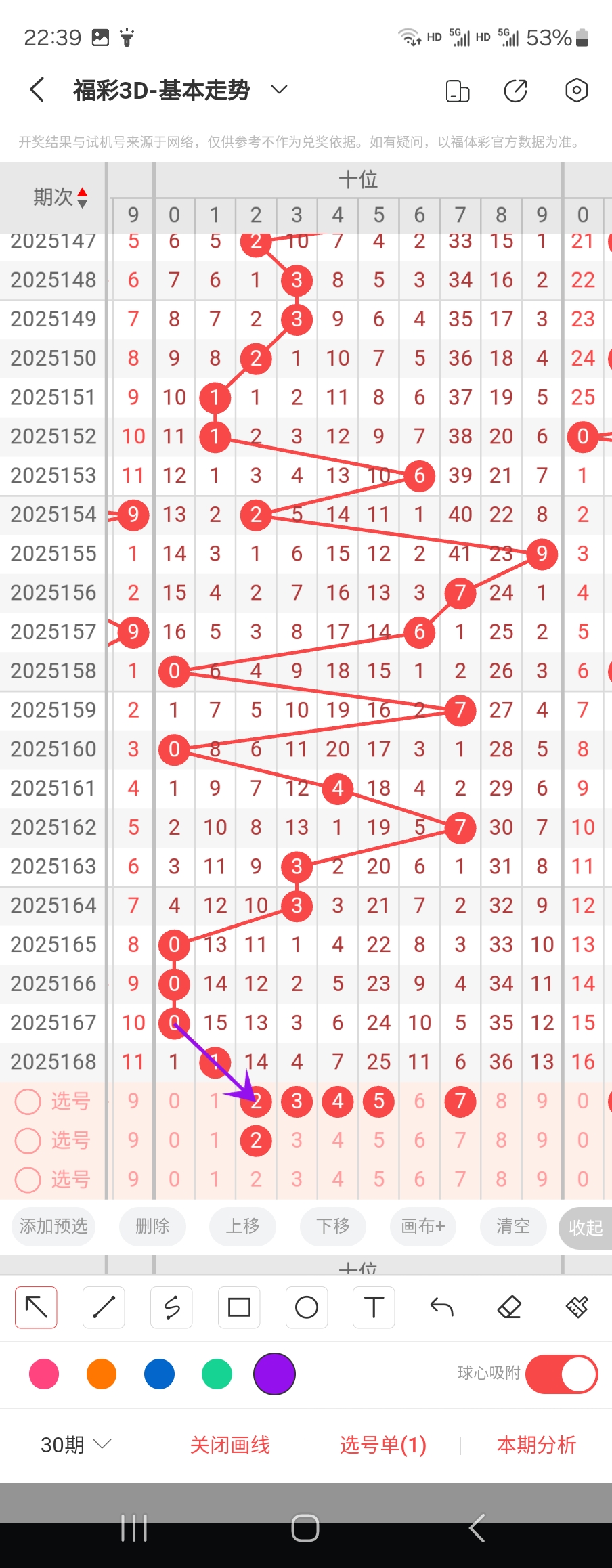Share this trend chart
This screenshot has width=612, height=1568.
pyautogui.click(x=515, y=90)
